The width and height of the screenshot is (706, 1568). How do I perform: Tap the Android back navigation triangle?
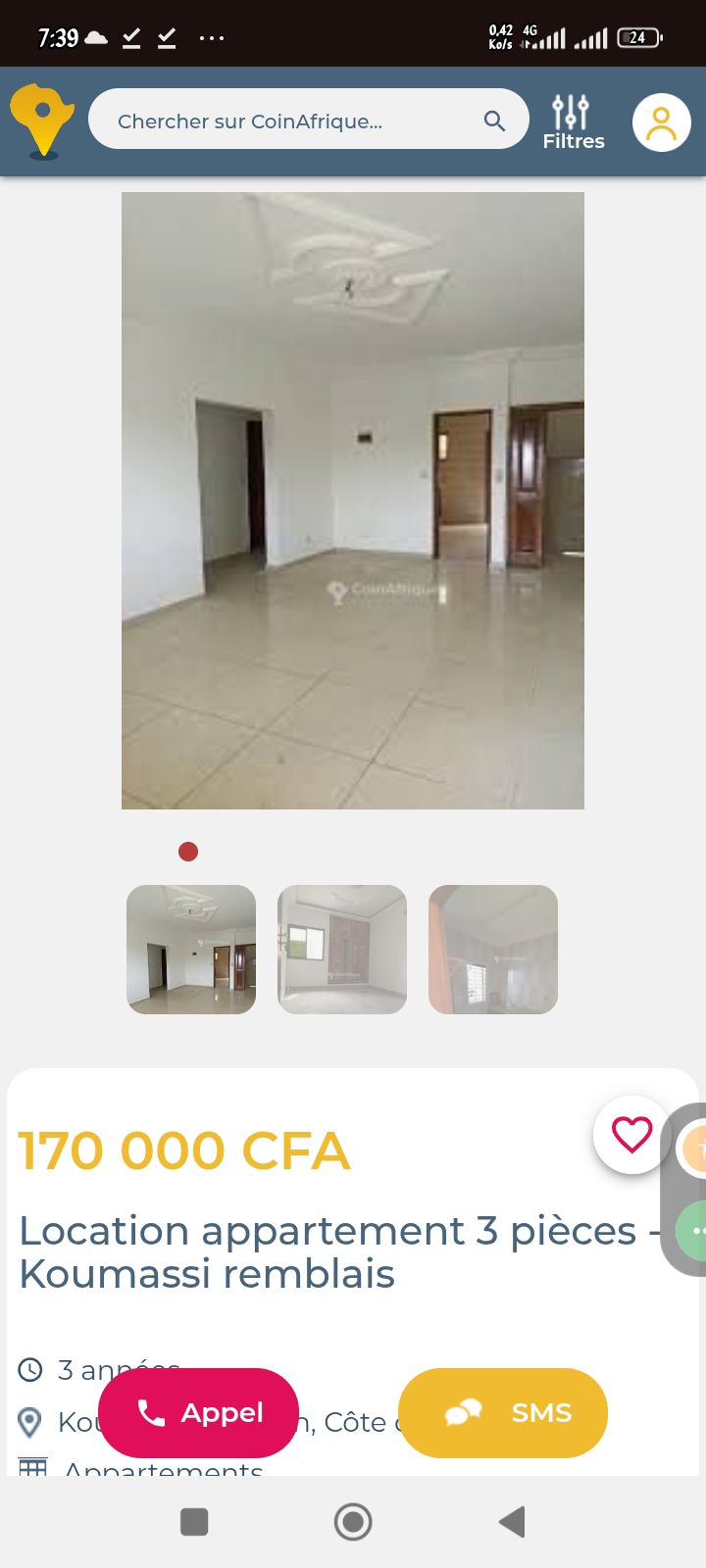click(x=512, y=1522)
